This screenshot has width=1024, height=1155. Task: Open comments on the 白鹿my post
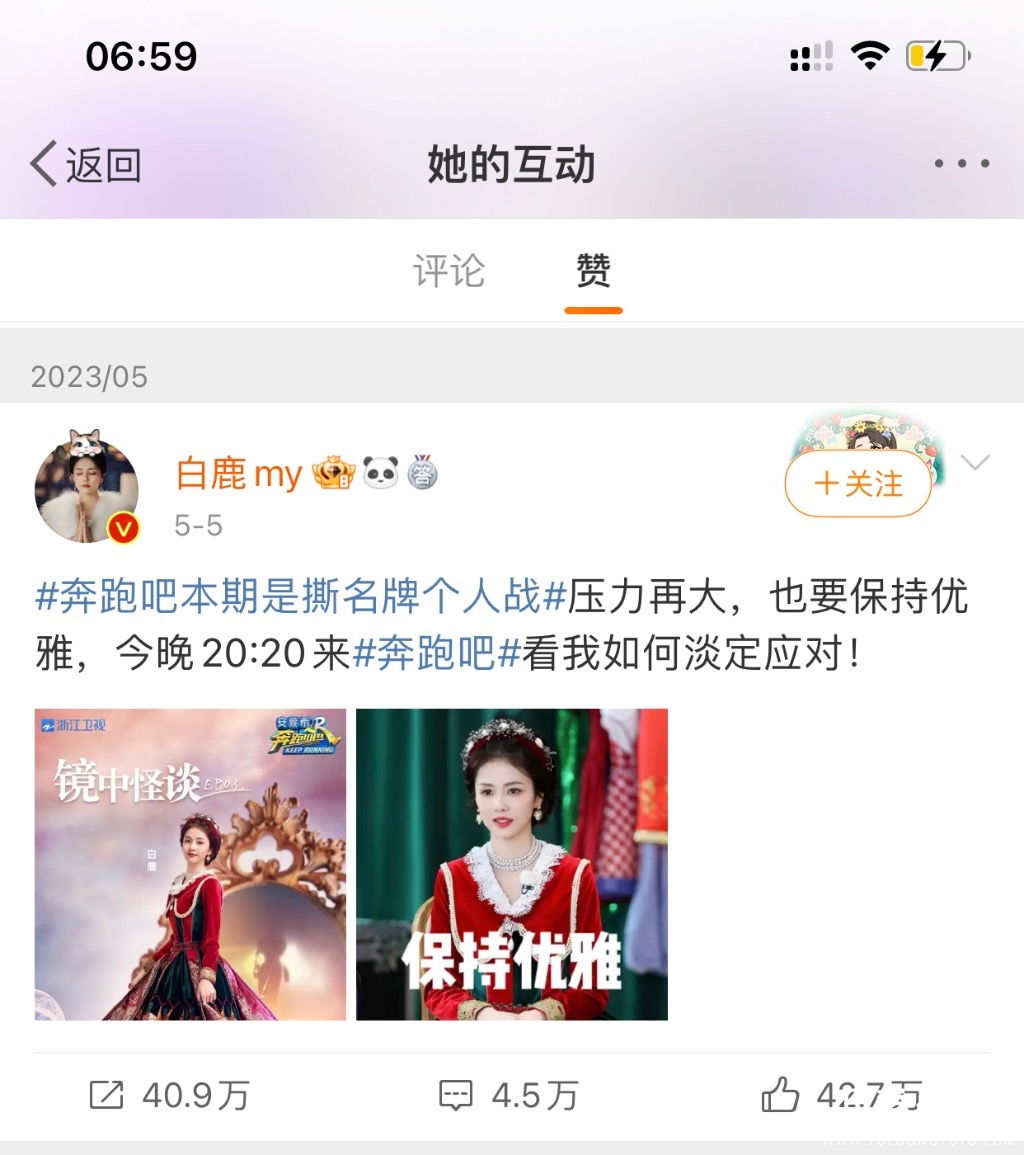(x=509, y=1096)
